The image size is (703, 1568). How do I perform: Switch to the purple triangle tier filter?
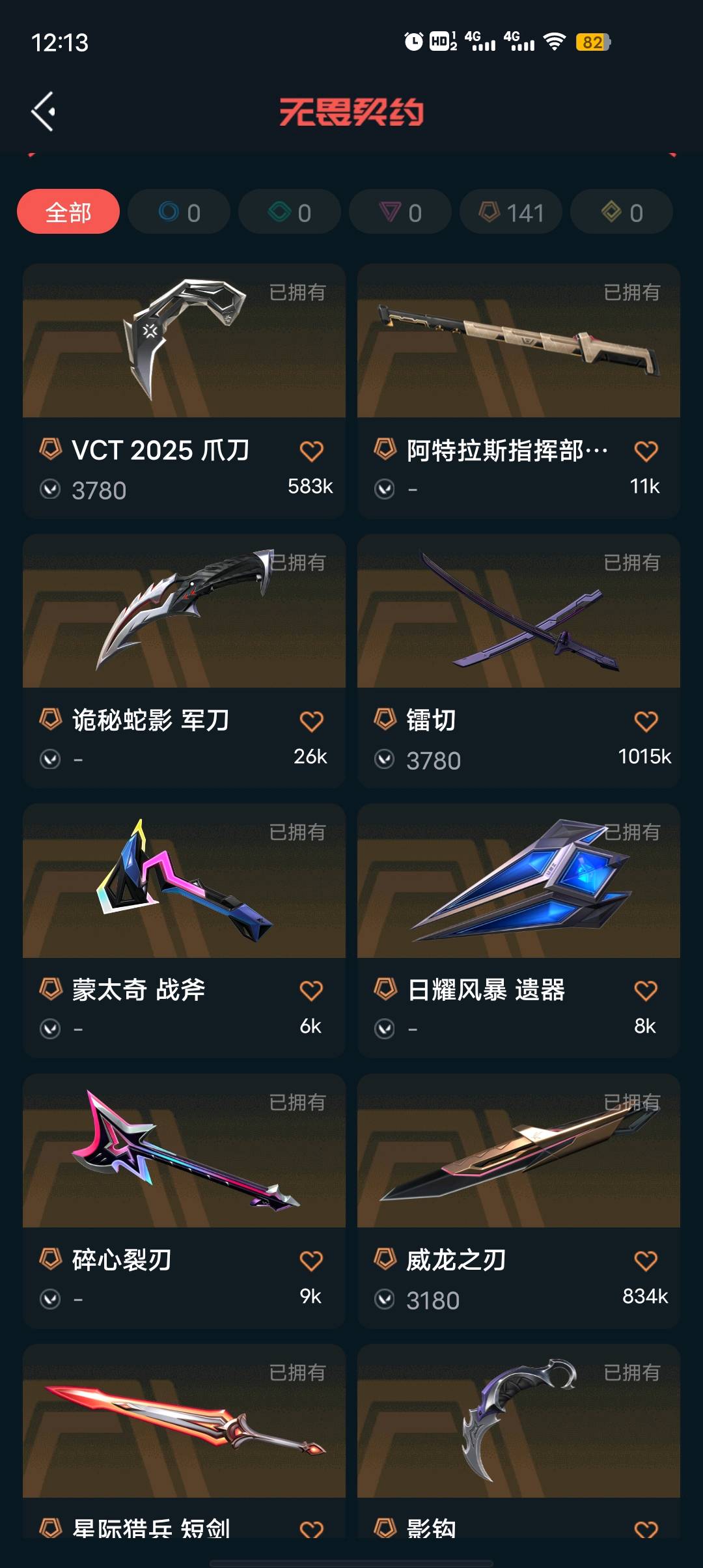pos(400,212)
